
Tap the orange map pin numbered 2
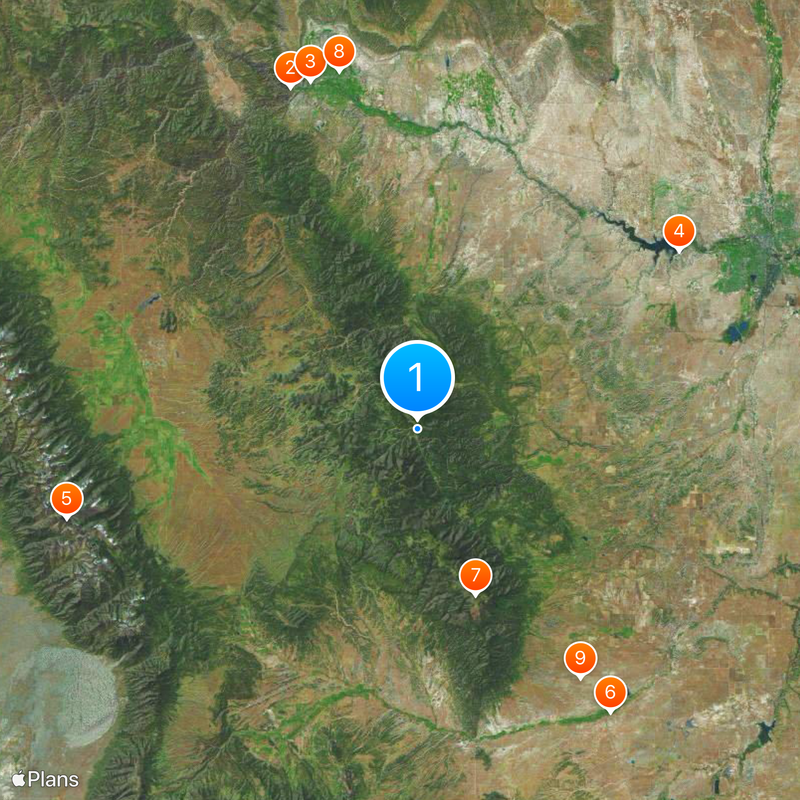287,68
